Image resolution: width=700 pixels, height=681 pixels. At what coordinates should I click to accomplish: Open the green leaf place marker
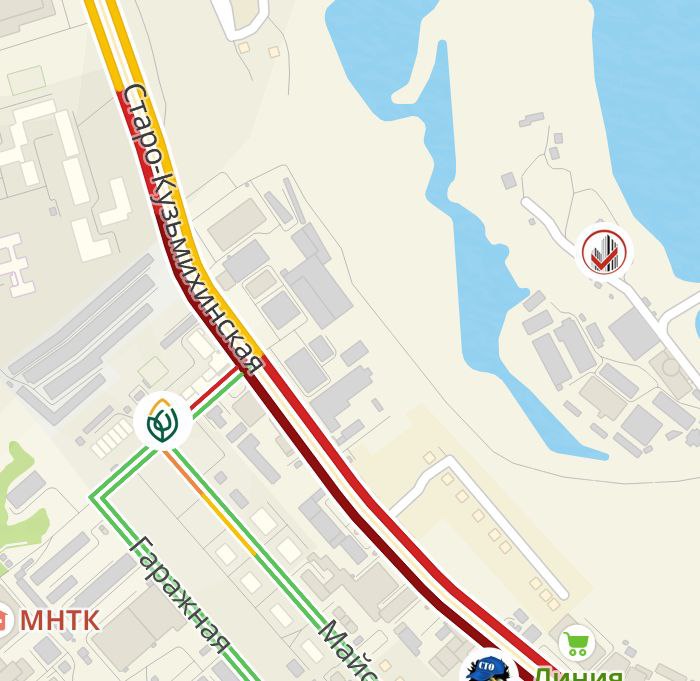click(162, 423)
